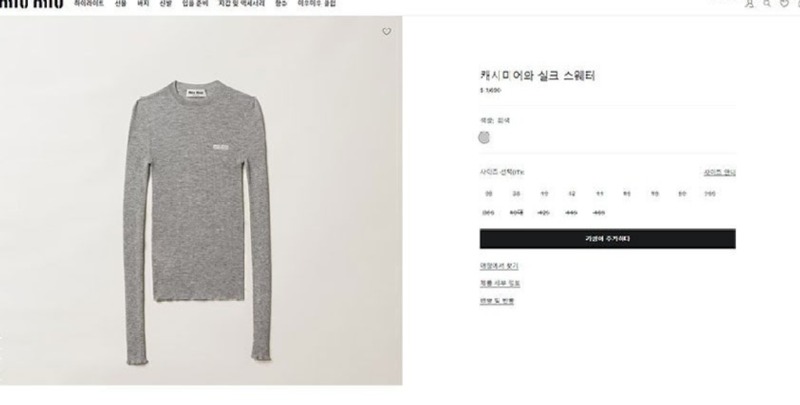Screen dimensions: 800x405
Task: Open the size guide link
Action: click(719, 172)
